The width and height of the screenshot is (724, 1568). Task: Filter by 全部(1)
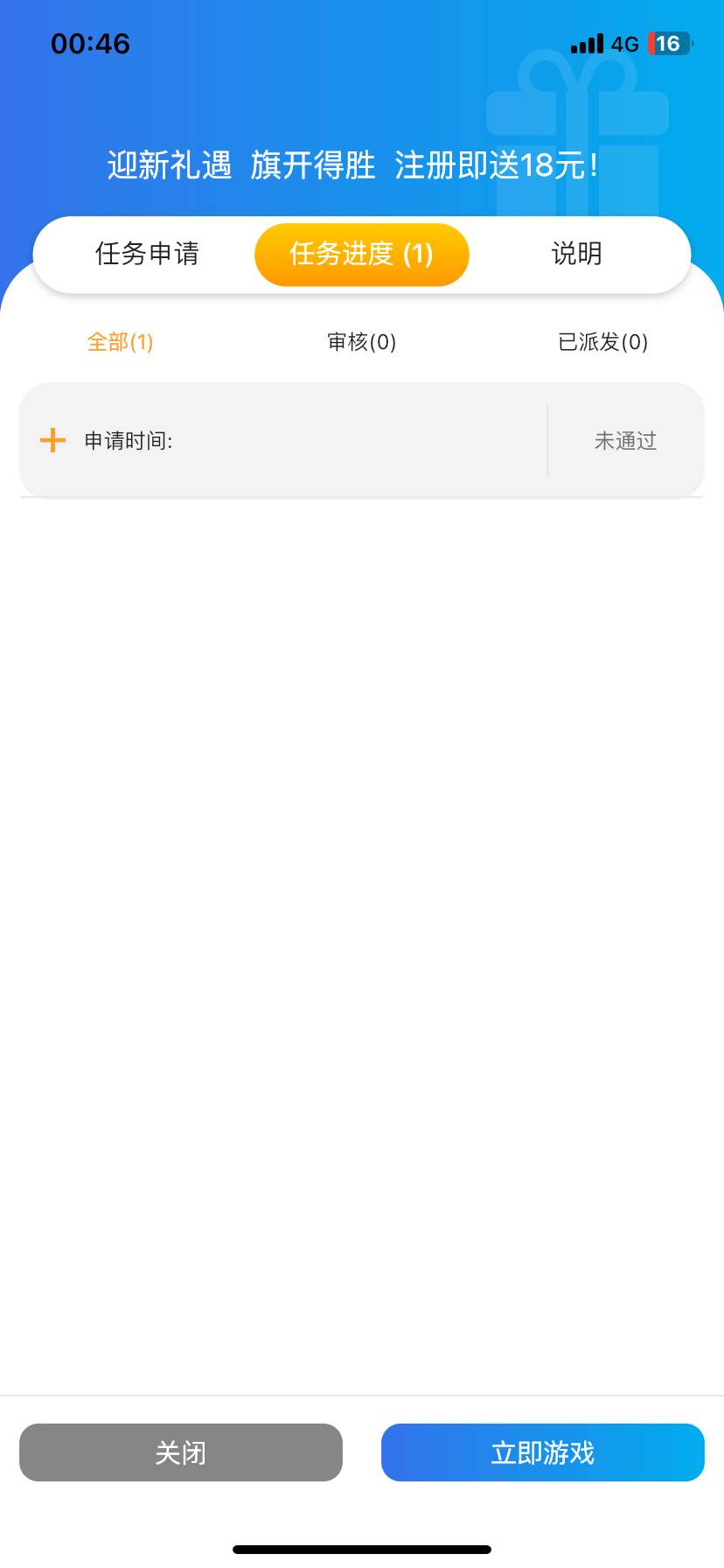pyautogui.click(x=119, y=342)
